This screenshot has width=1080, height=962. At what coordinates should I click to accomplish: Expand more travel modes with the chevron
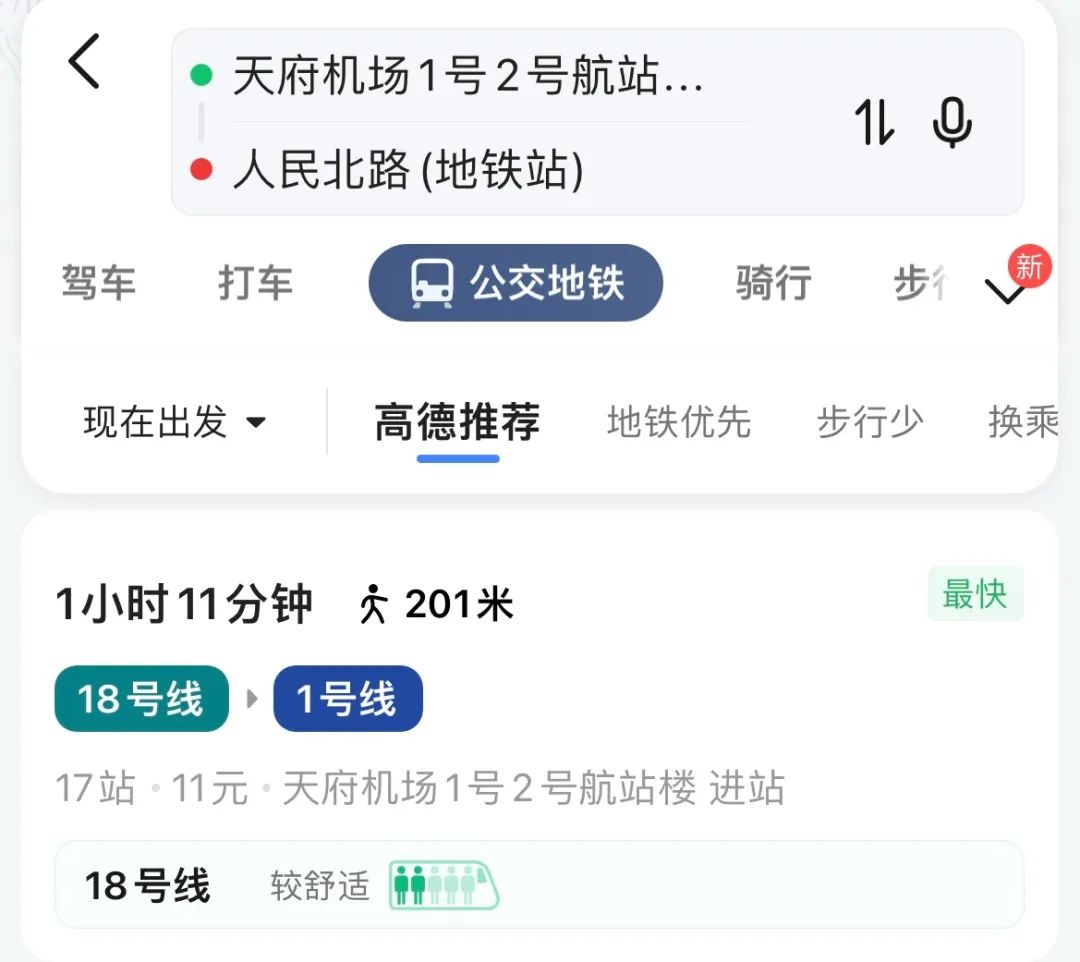click(1005, 290)
